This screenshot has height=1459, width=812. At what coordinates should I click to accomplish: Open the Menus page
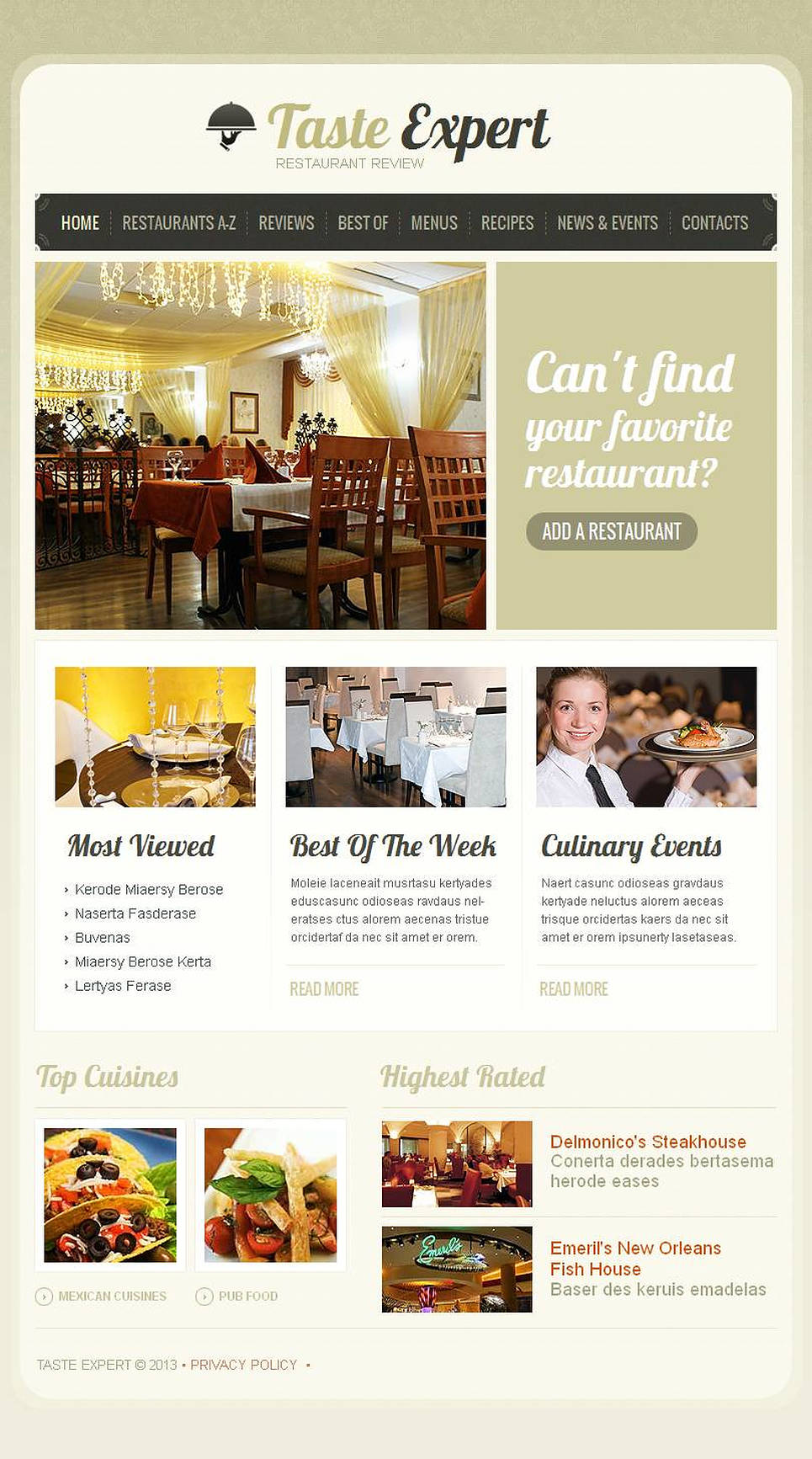434,223
